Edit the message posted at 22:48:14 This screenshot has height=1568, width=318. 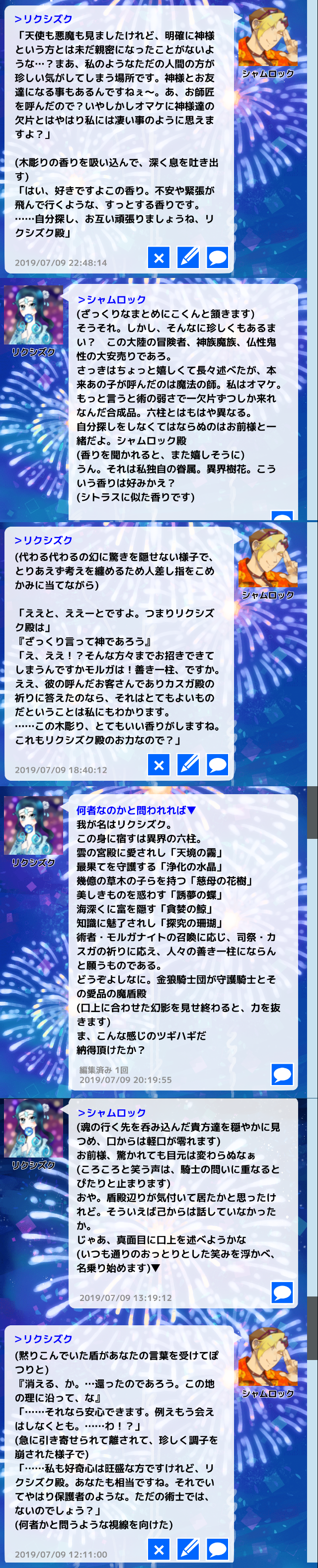click(188, 258)
